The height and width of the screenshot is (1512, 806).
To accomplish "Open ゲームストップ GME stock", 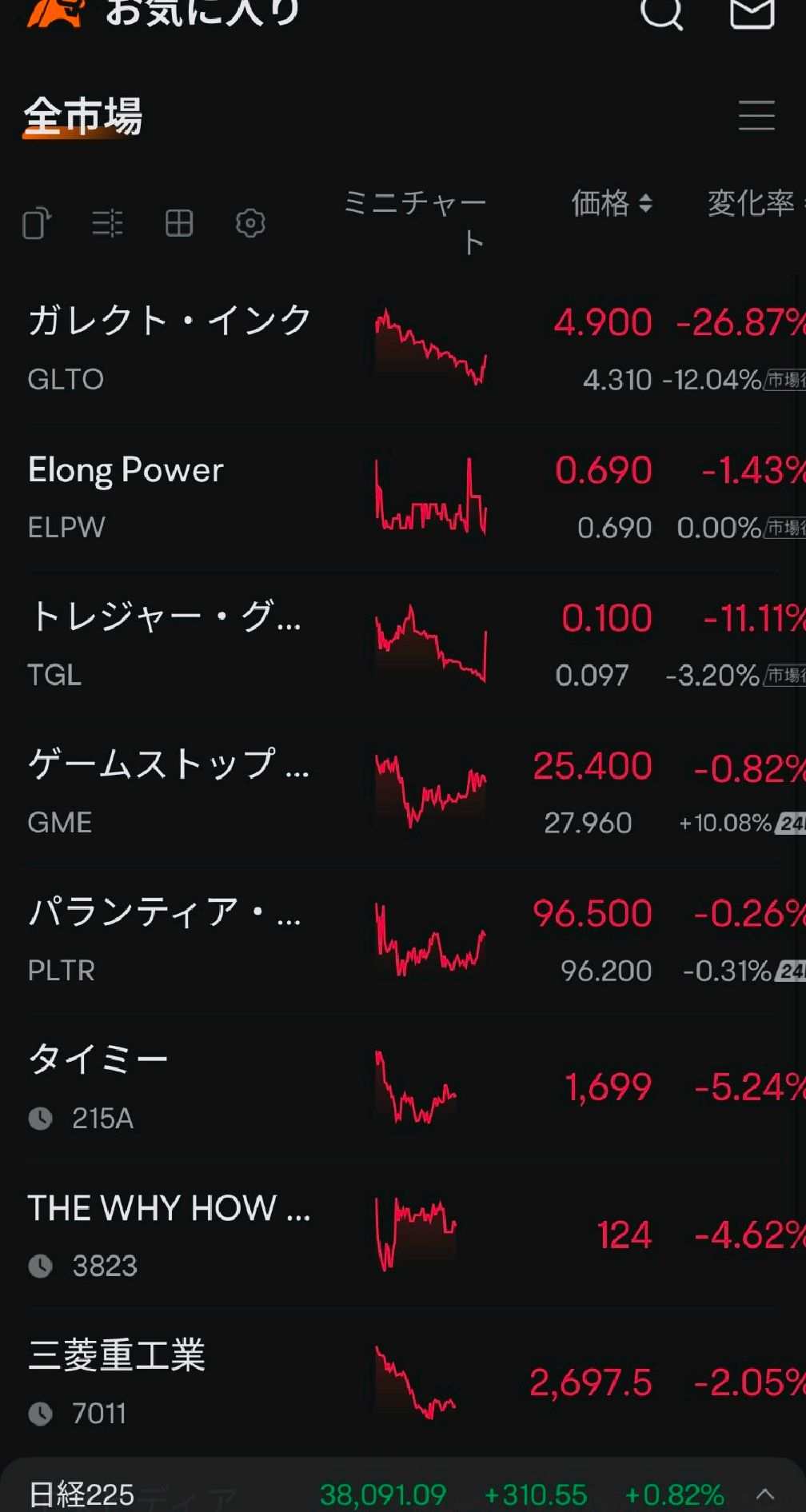I will [403, 792].
